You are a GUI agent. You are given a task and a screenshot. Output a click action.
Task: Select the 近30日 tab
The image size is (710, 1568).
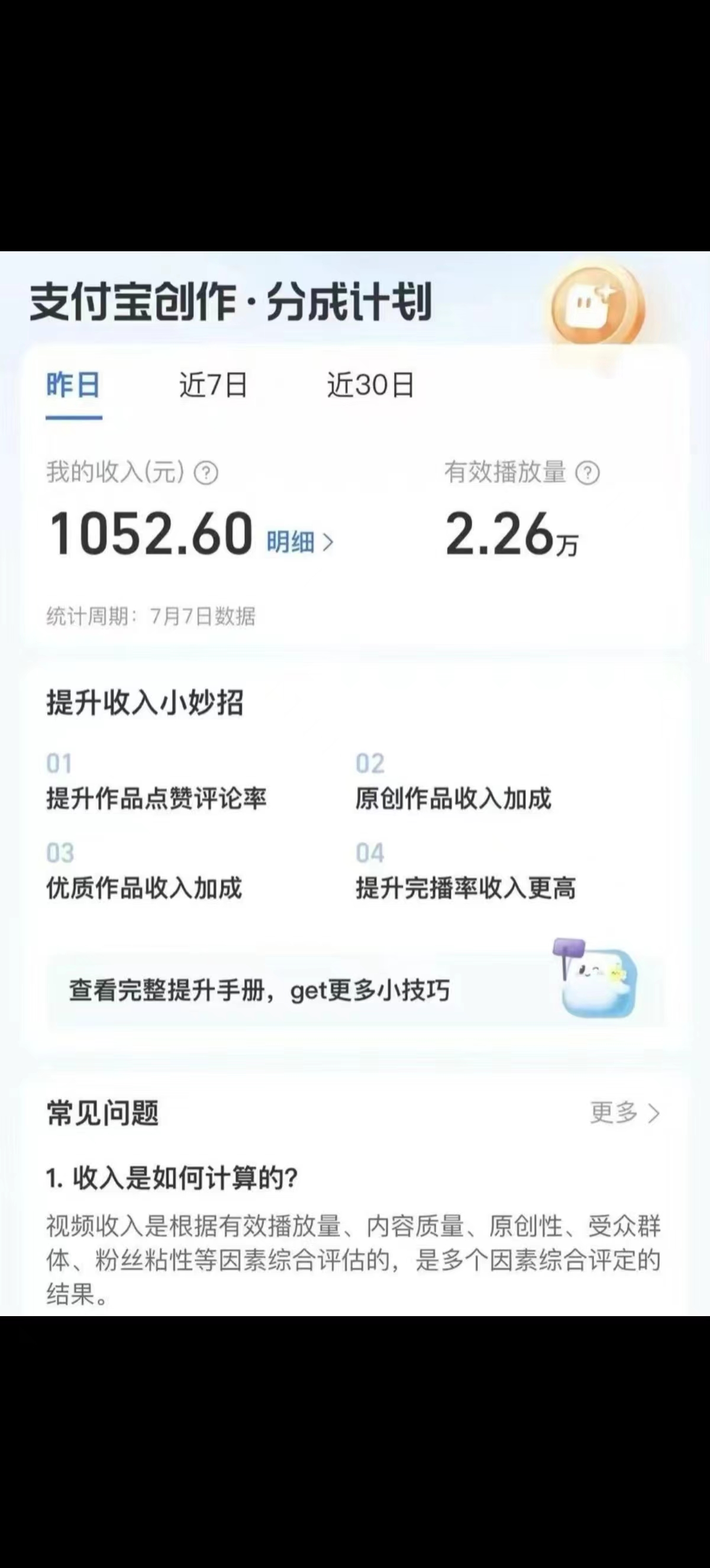370,386
